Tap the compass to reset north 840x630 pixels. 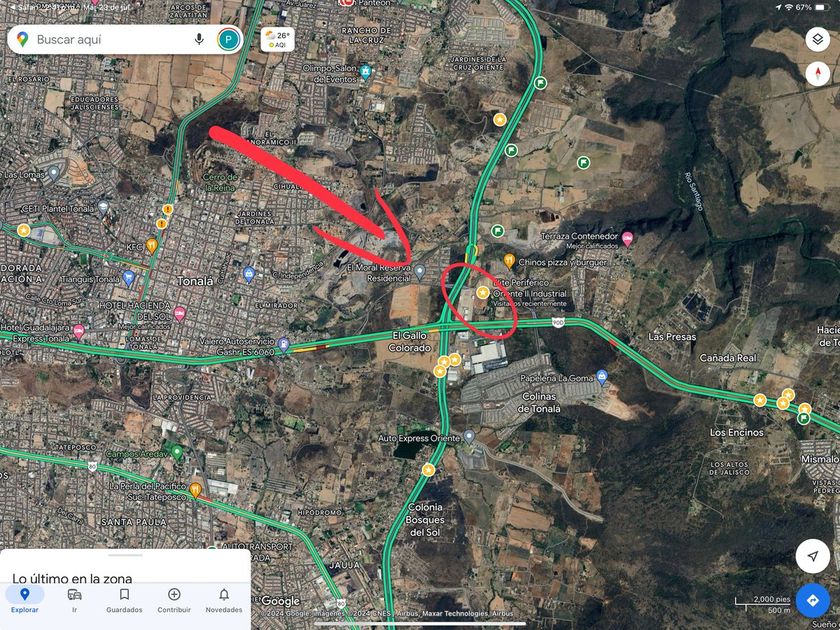tap(818, 74)
